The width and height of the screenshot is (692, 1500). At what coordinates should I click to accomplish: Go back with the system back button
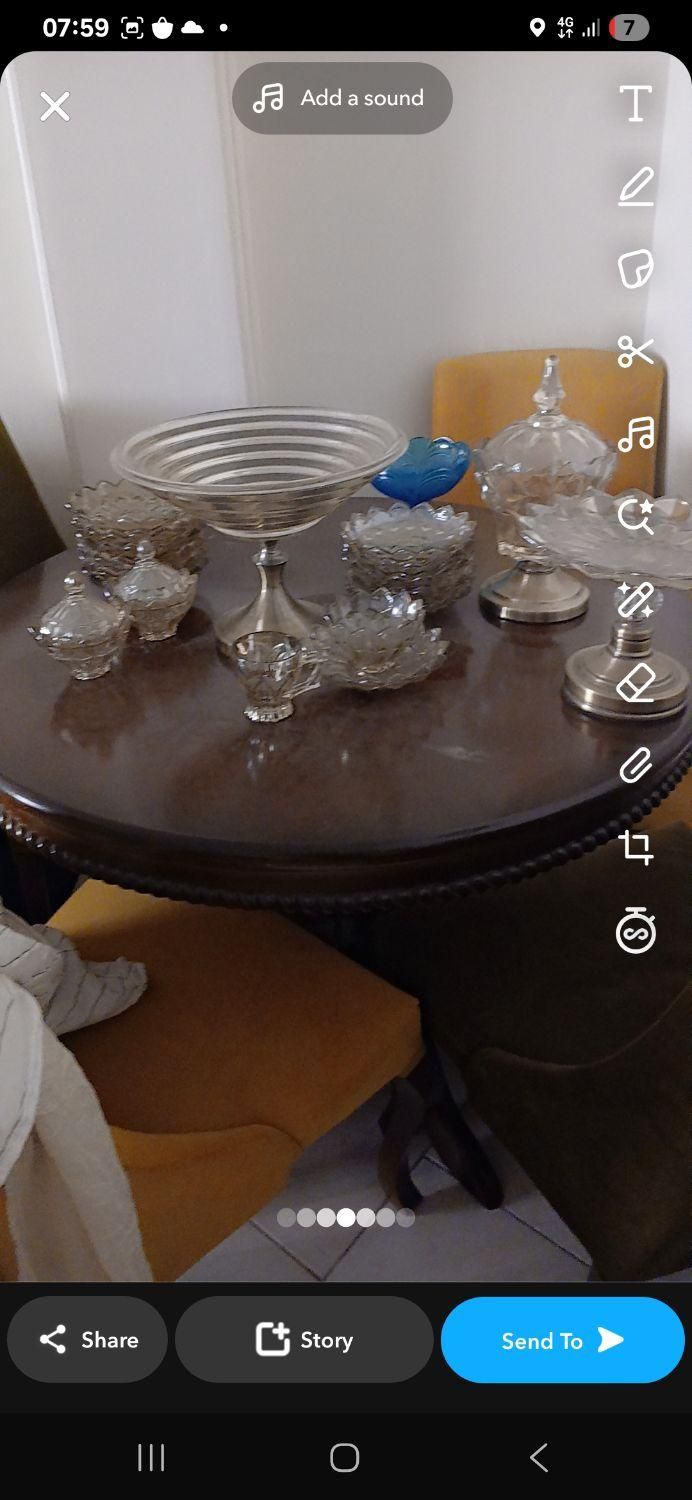[x=539, y=1458]
